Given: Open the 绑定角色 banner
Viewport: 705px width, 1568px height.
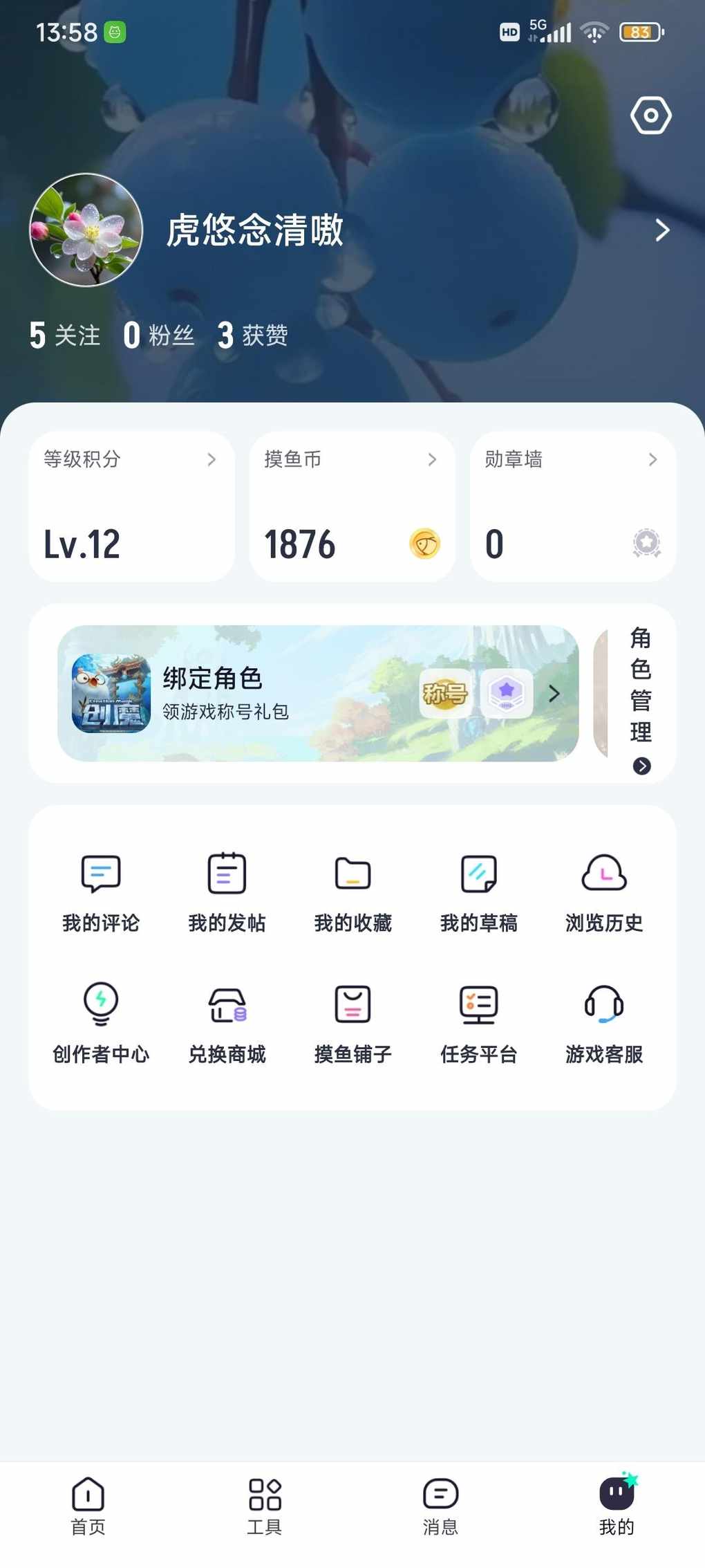Looking at the screenshot, I should pyautogui.click(x=318, y=693).
